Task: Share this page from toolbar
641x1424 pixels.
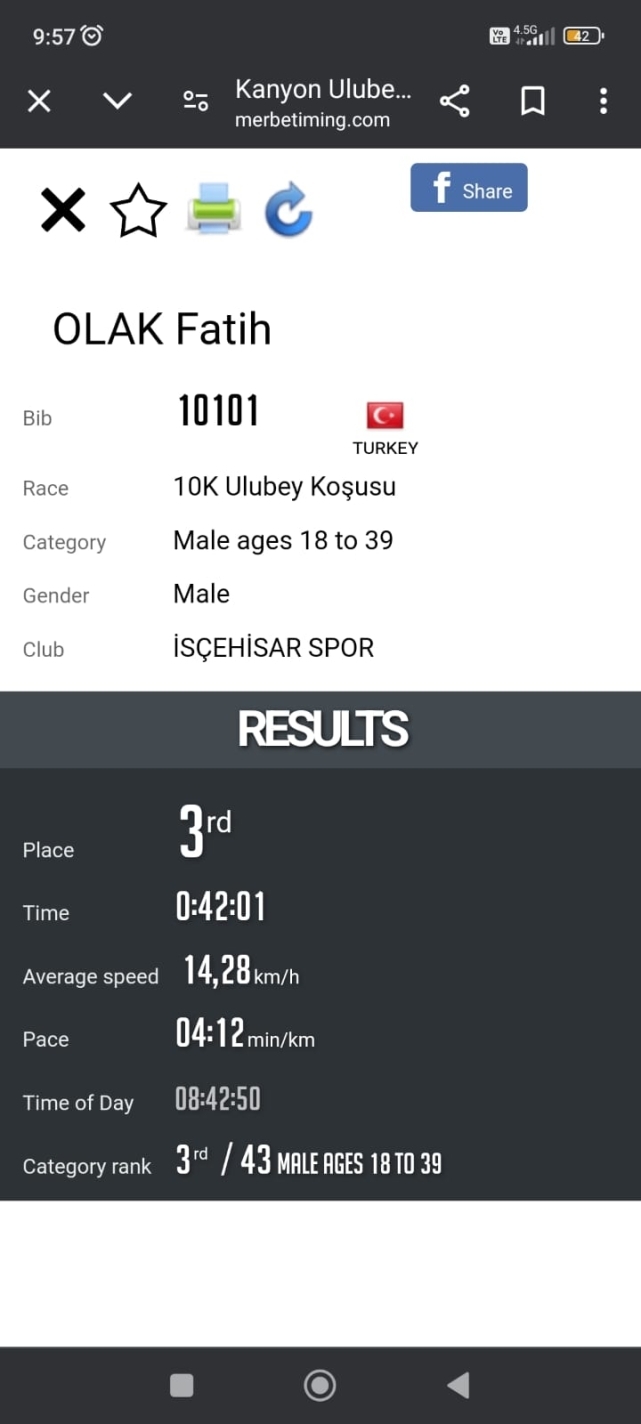Action: pos(455,101)
